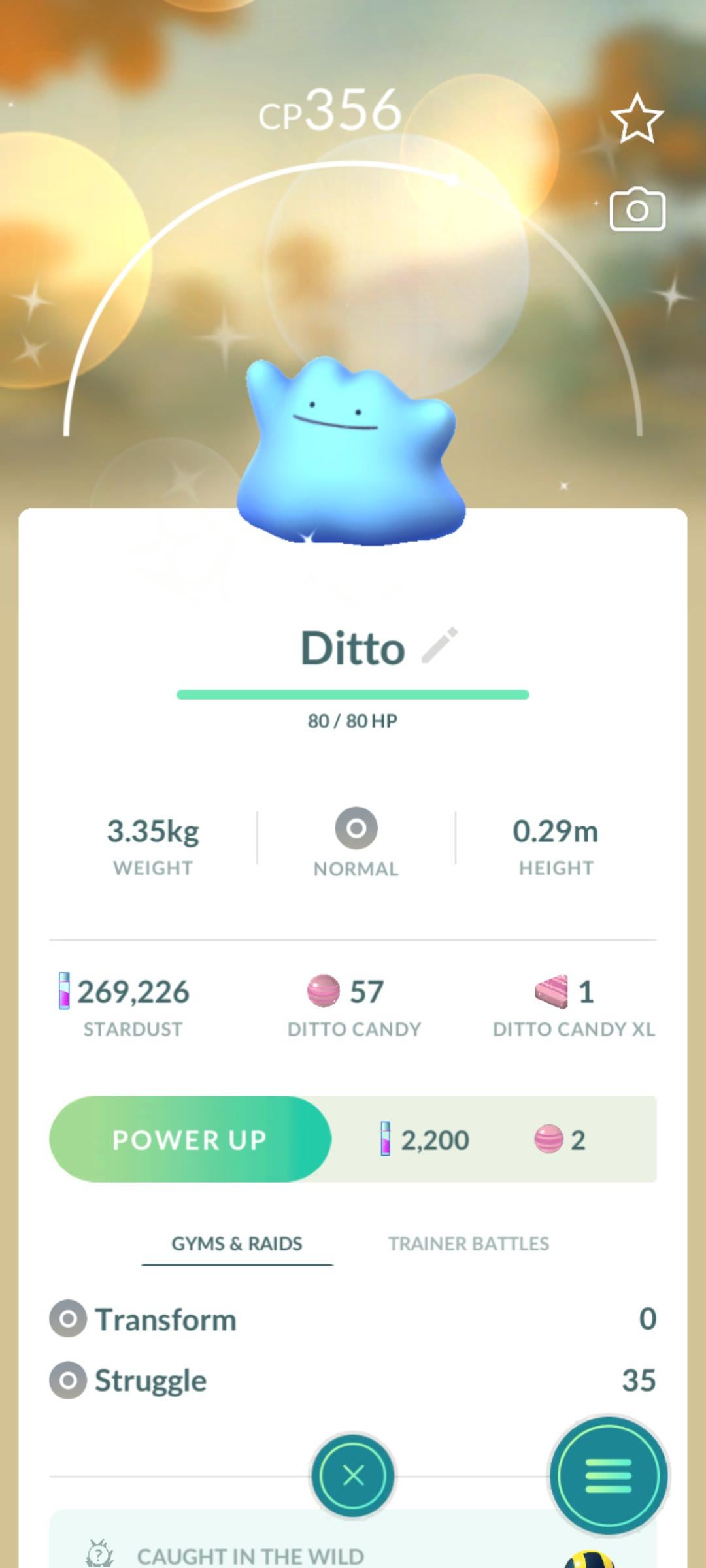Close the Ditto details screen
Screen dimensions: 706x1568
pyautogui.click(x=353, y=1475)
